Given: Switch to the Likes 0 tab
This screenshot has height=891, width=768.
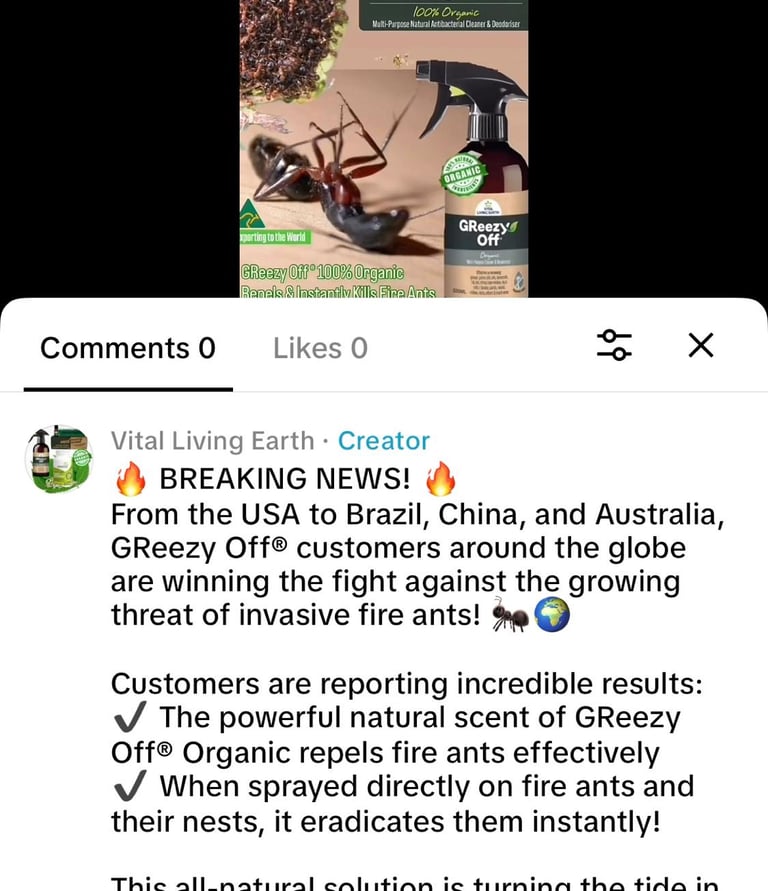Looking at the screenshot, I should 320,348.
